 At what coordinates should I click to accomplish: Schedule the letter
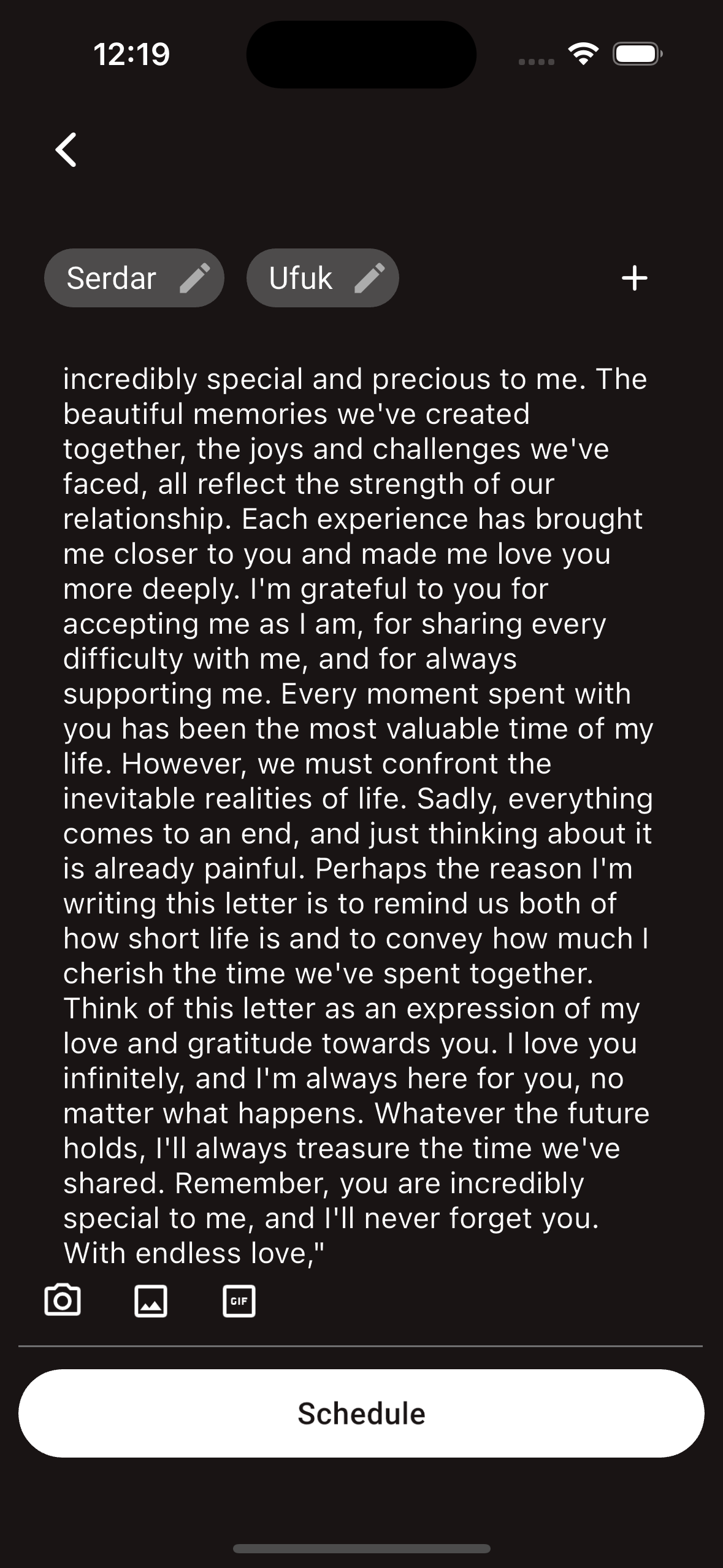[x=361, y=1413]
